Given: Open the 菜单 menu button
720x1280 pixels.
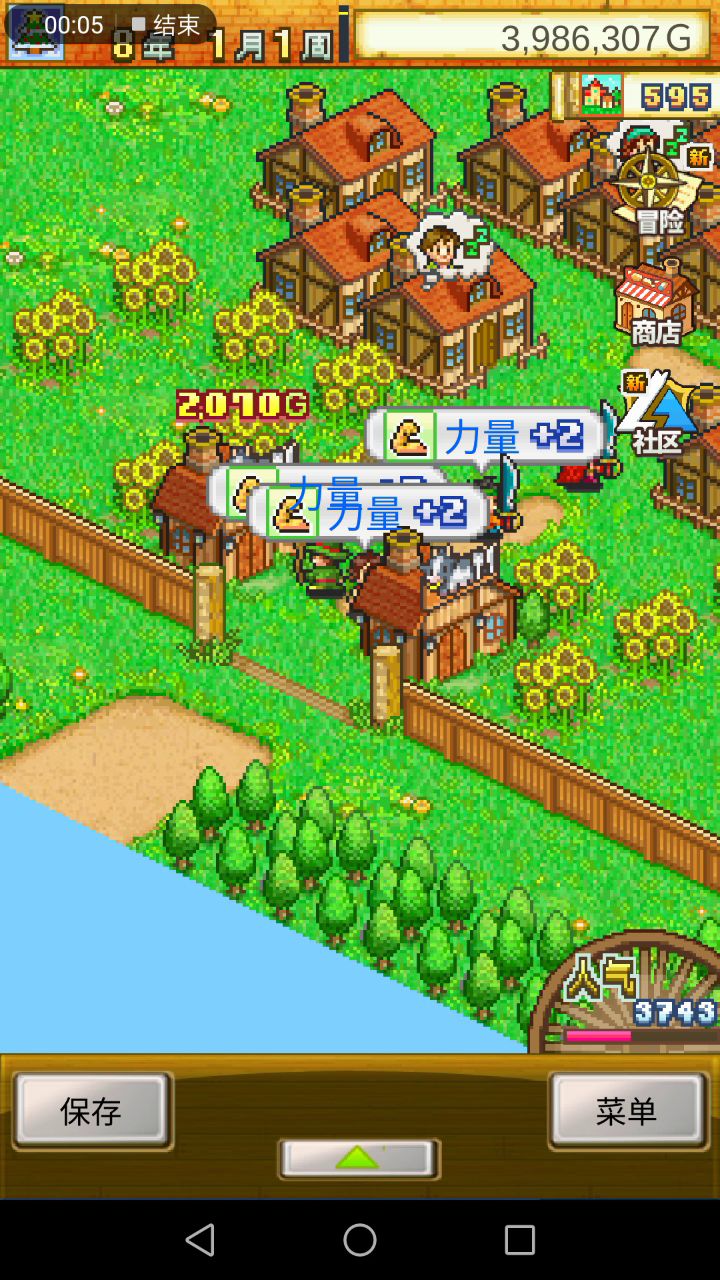Looking at the screenshot, I should click(627, 1110).
